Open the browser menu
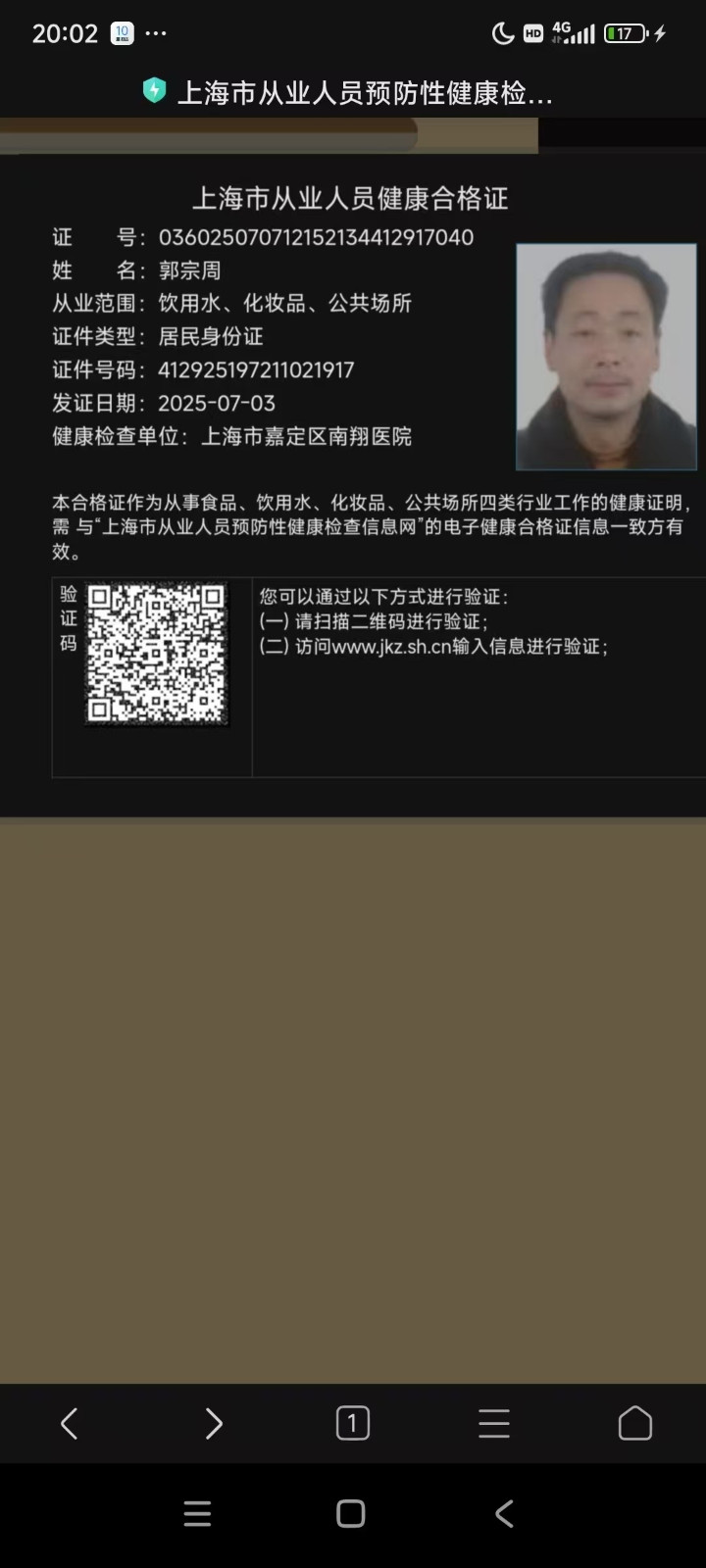Viewport: 706px width, 1568px height. tap(494, 1423)
